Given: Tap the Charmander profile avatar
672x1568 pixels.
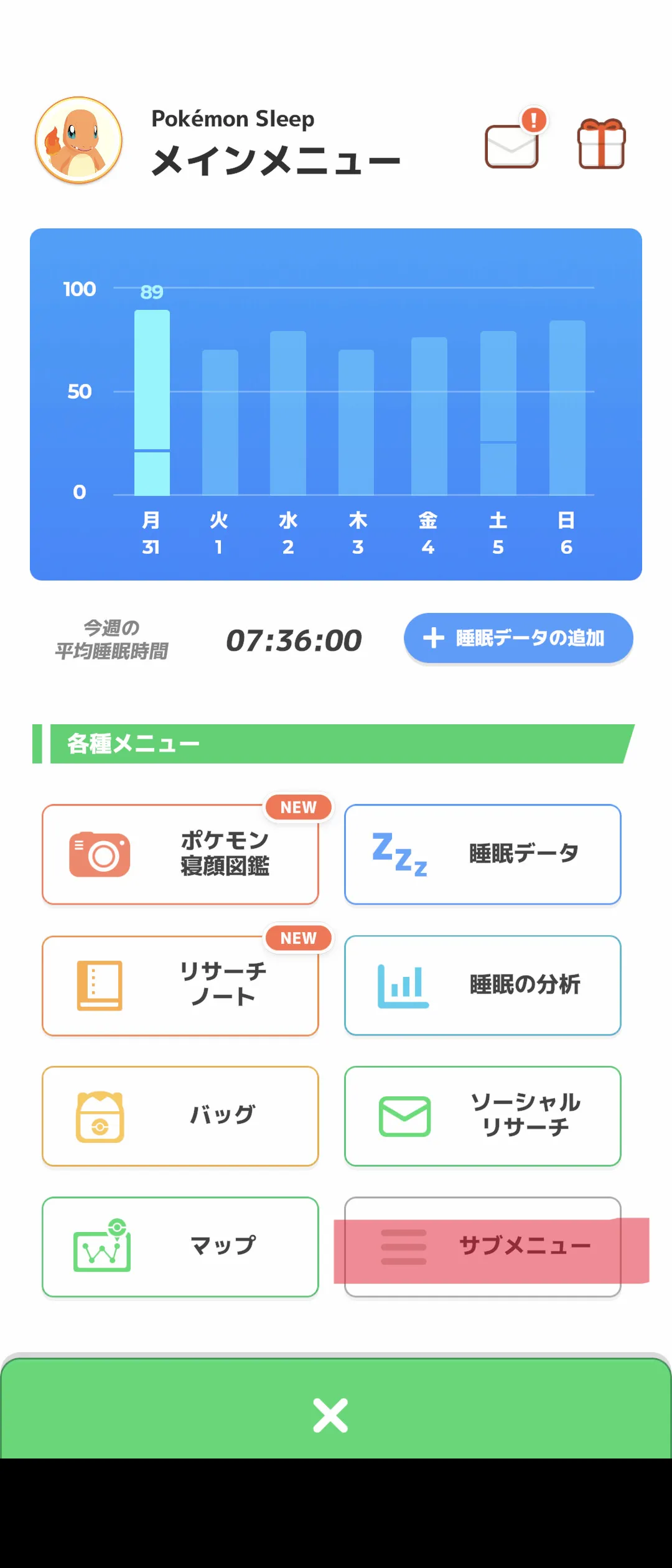Looking at the screenshot, I should pyautogui.click(x=78, y=140).
